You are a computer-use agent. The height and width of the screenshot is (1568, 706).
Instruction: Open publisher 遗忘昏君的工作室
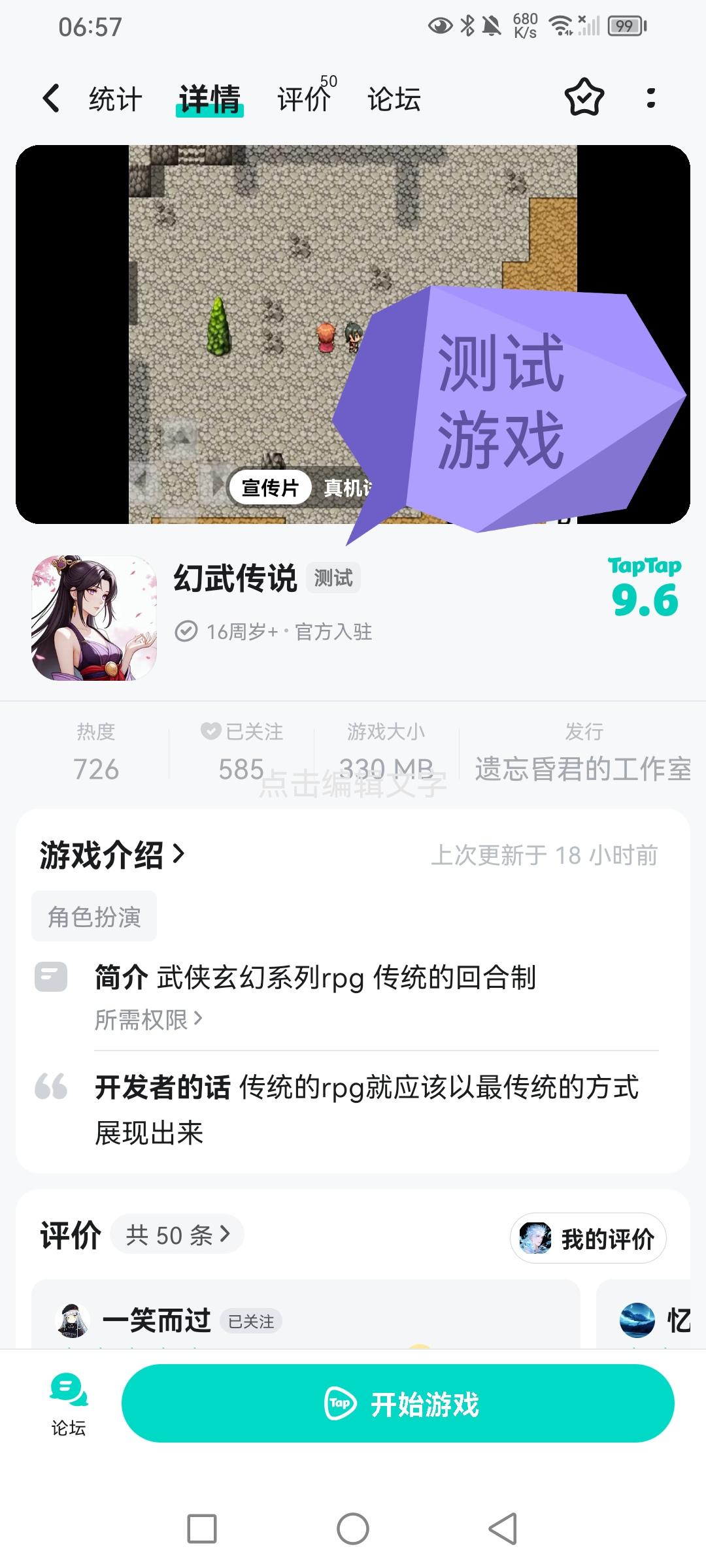click(582, 768)
